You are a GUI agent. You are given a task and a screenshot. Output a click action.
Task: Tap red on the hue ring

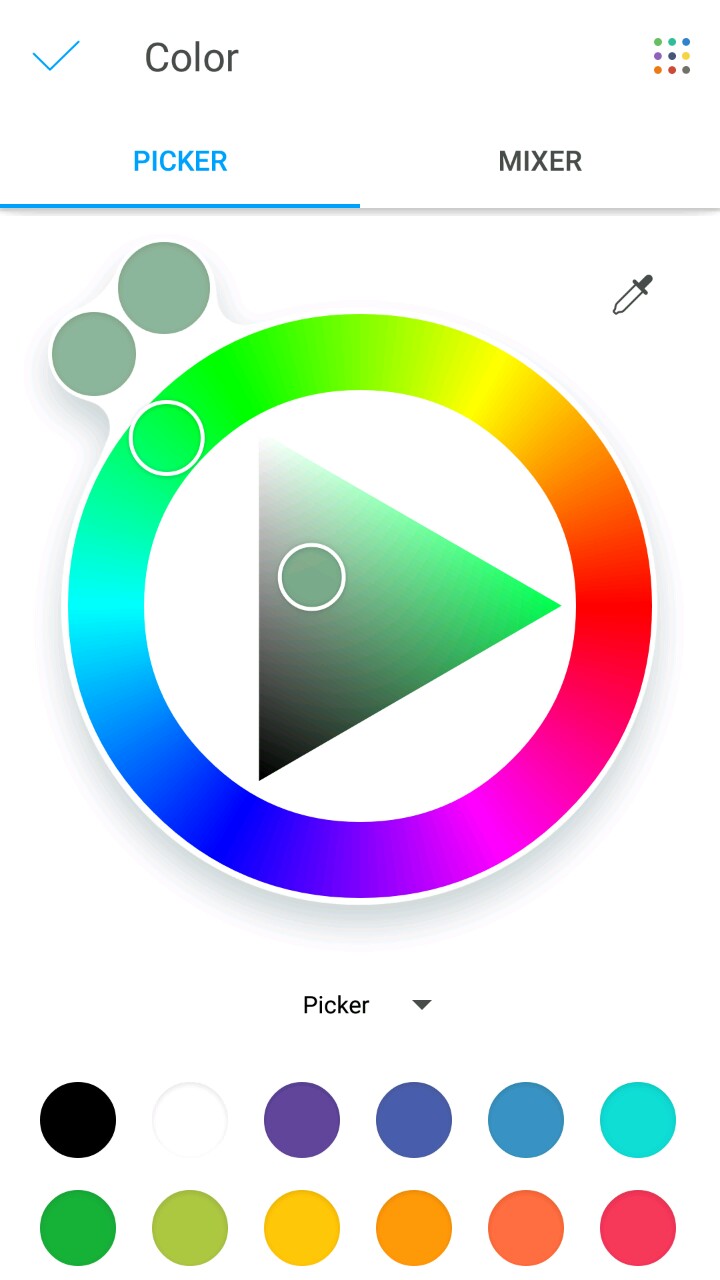pos(613,606)
